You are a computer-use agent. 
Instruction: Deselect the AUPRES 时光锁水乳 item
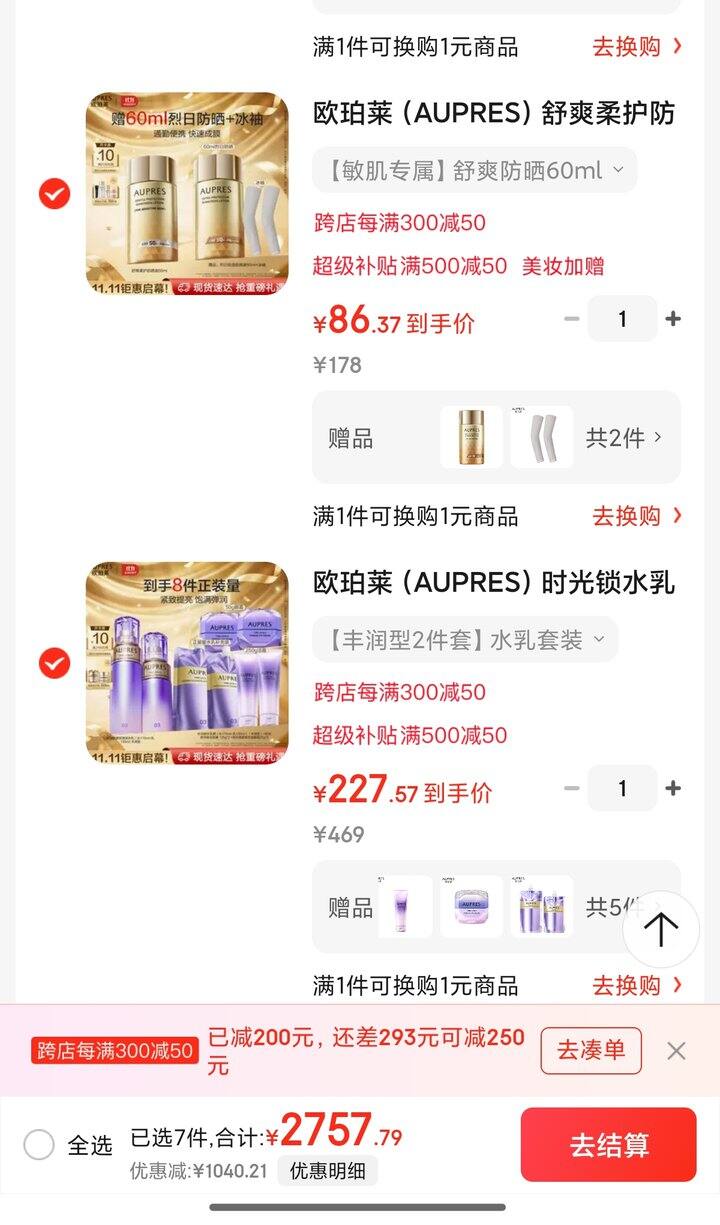pyautogui.click(x=55, y=663)
